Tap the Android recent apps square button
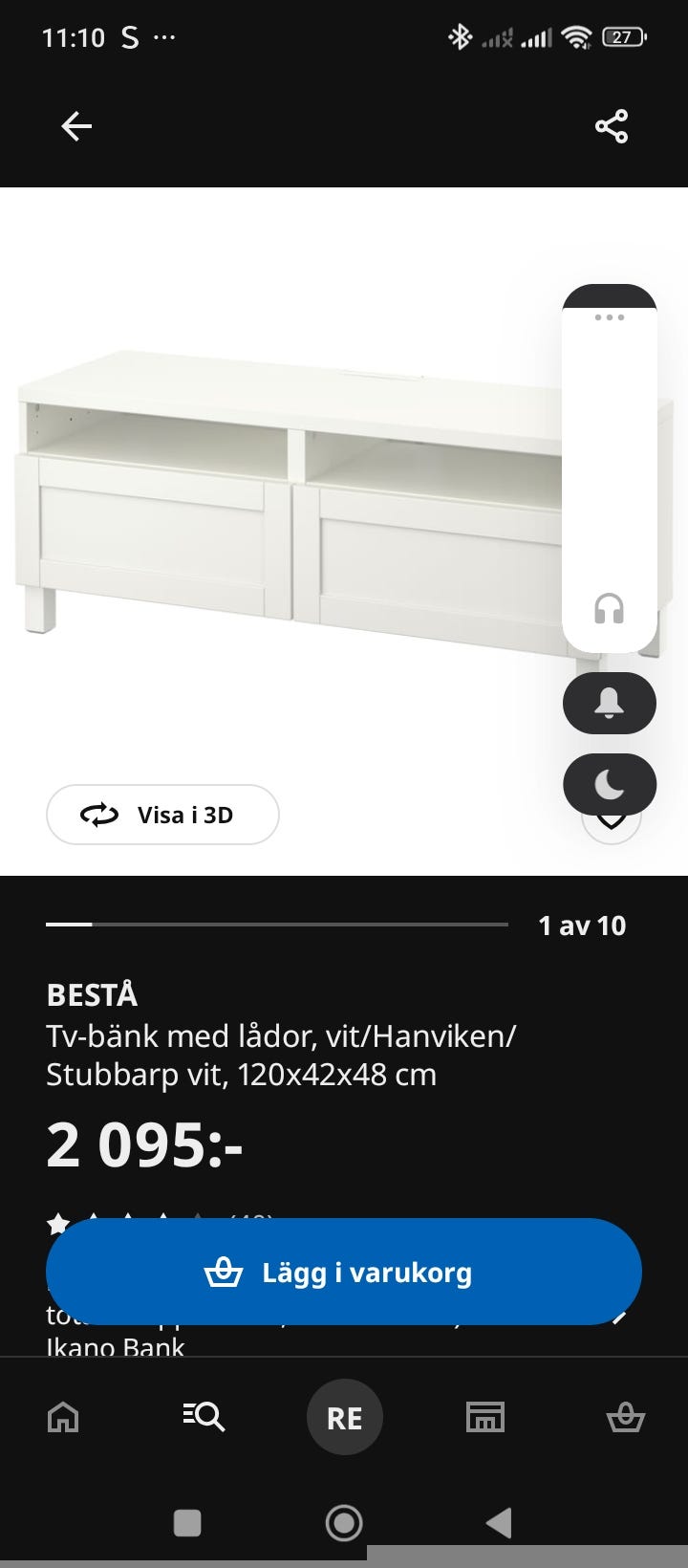This screenshot has height=1568, width=688. (187, 1522)
